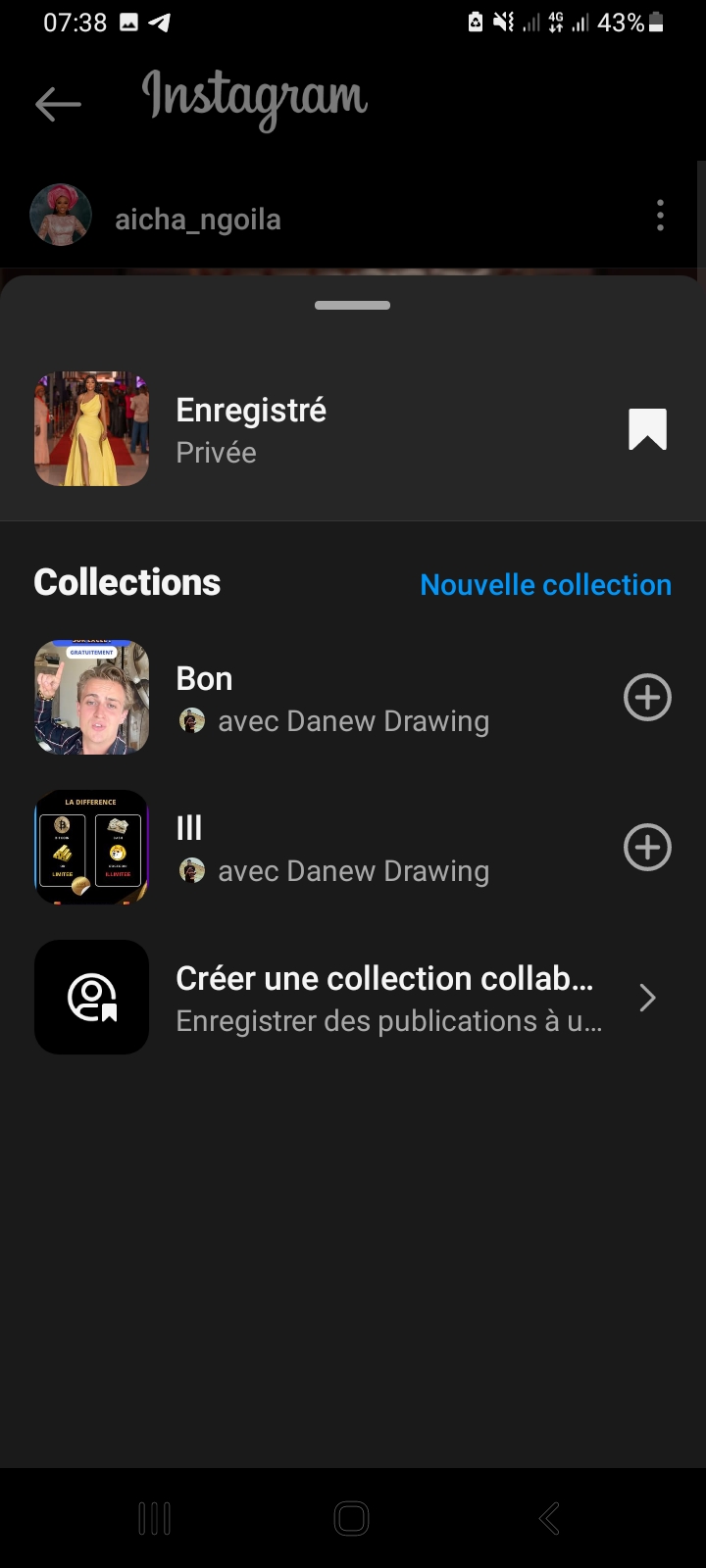This screenshot has height=1568, width=706.
Task: Open aicha_ngoila's profile picture
Action: [61, 216]
